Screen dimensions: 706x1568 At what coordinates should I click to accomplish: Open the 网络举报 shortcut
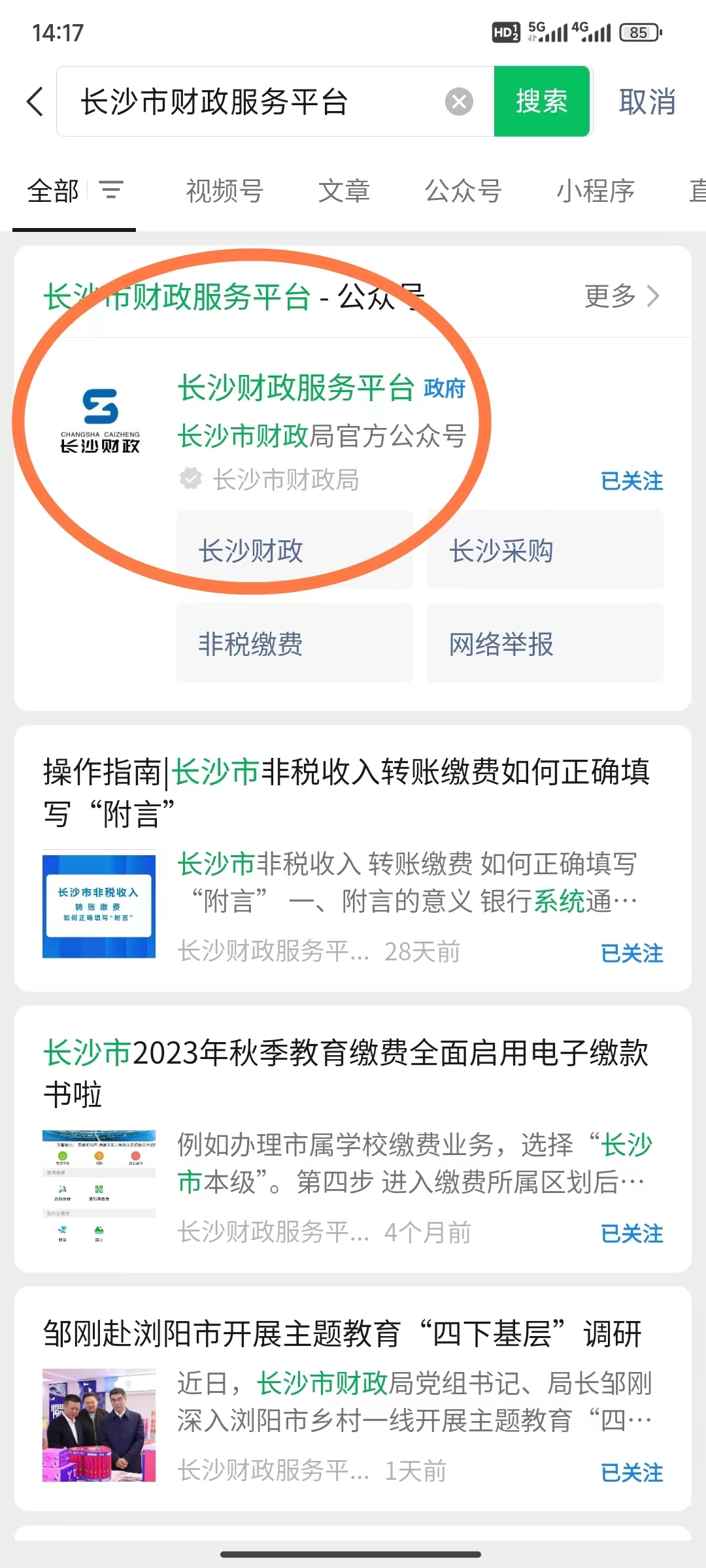(x=545, y=644)
